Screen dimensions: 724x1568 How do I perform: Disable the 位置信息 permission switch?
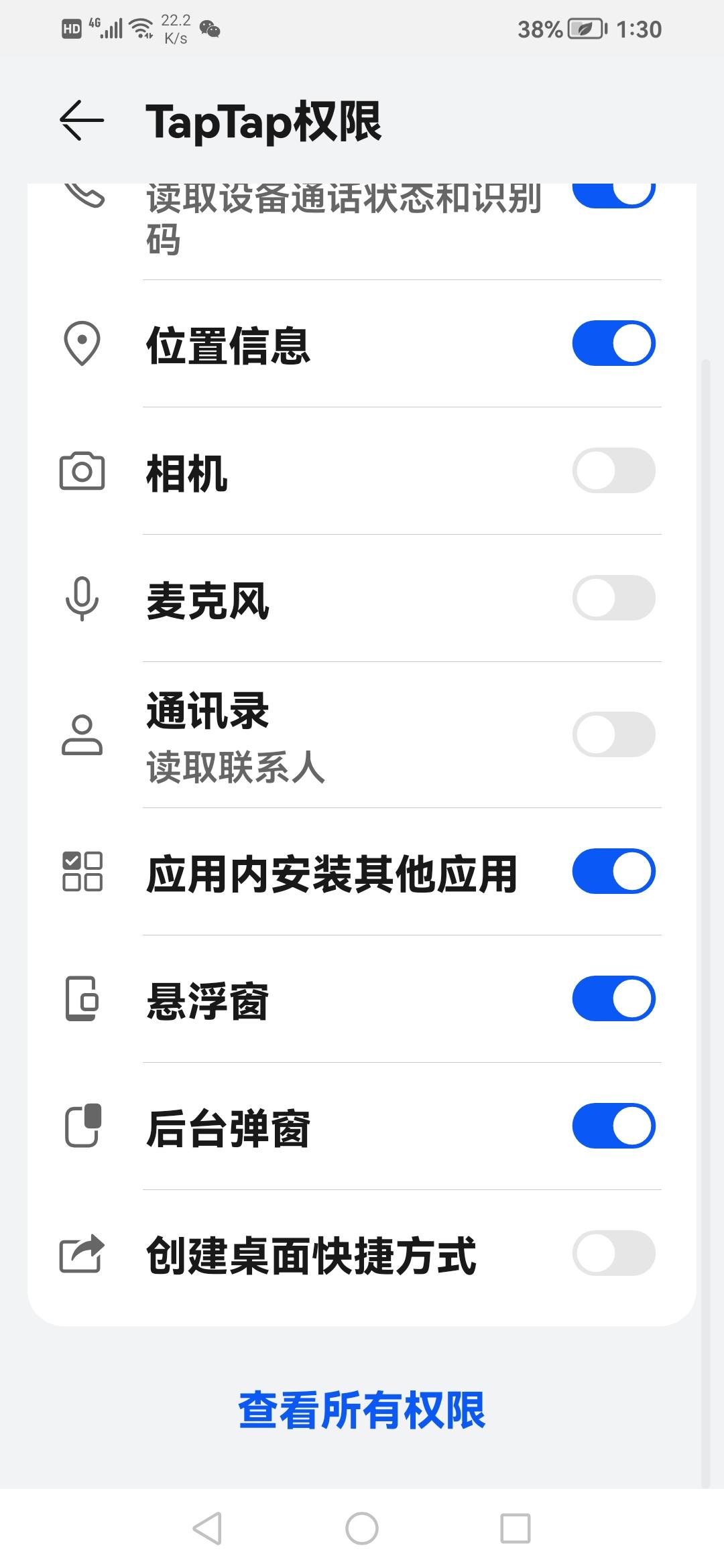(613, 343)
